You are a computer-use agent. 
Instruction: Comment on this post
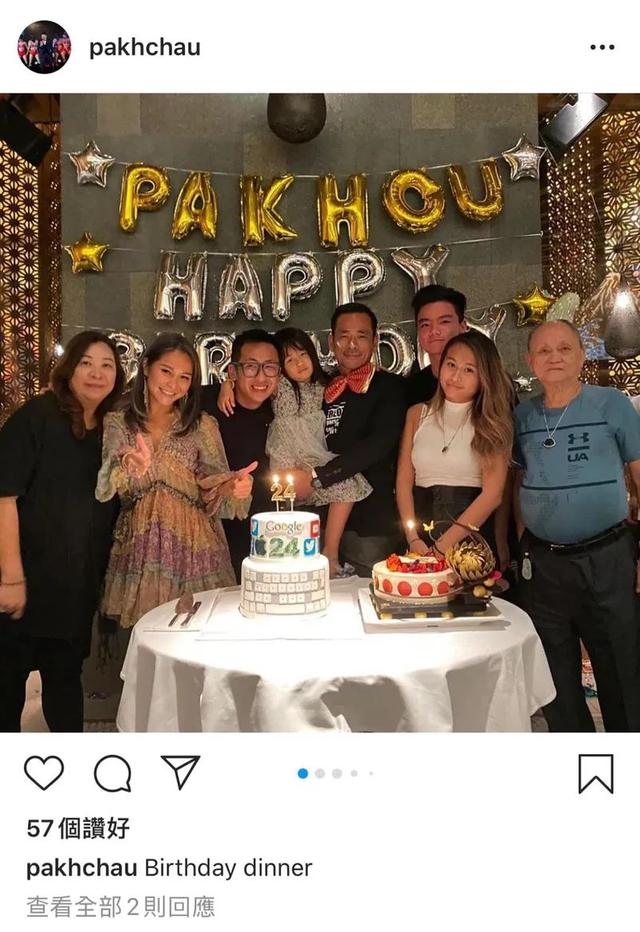[112, 773]
